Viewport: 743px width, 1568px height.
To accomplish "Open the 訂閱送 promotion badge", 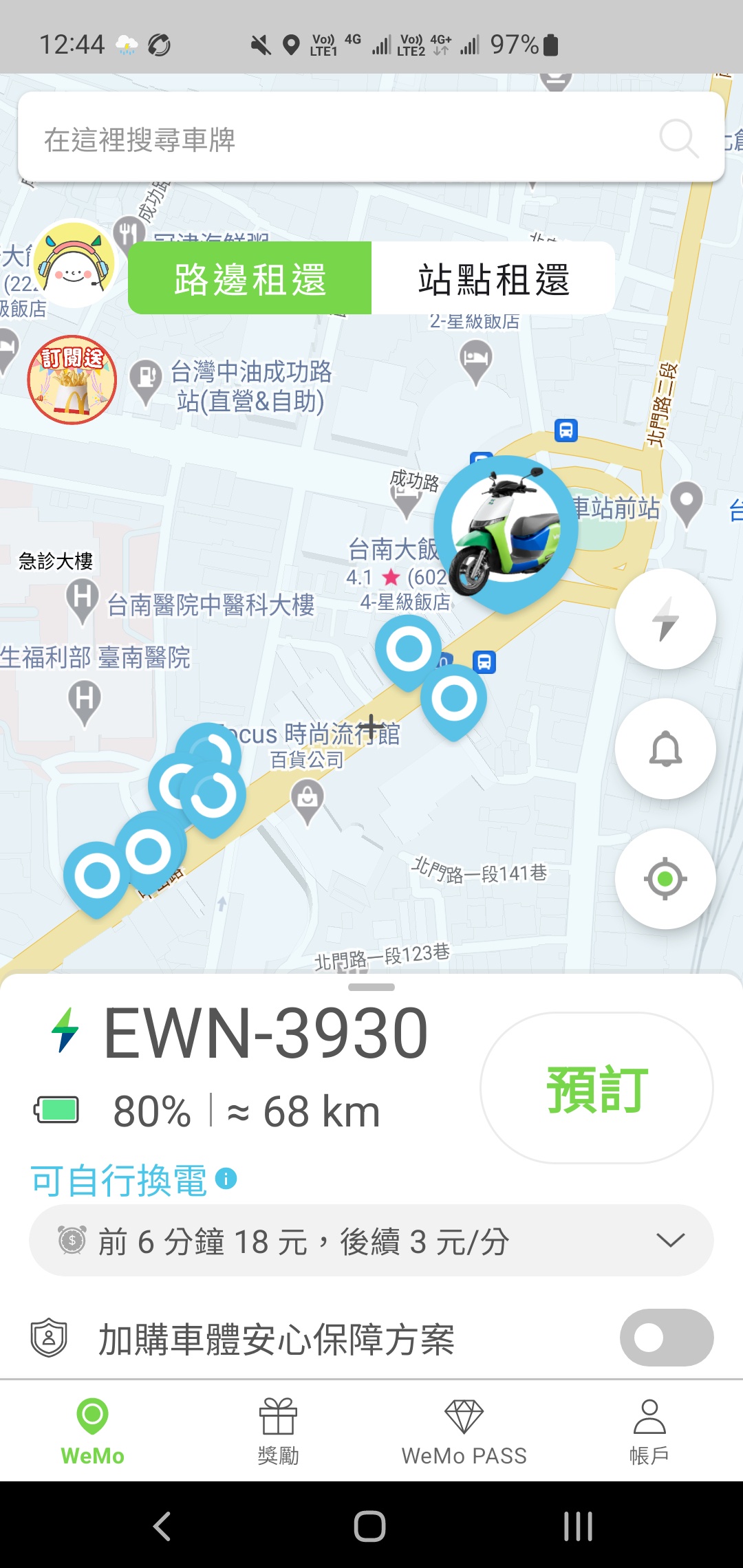I will point(72,380).
